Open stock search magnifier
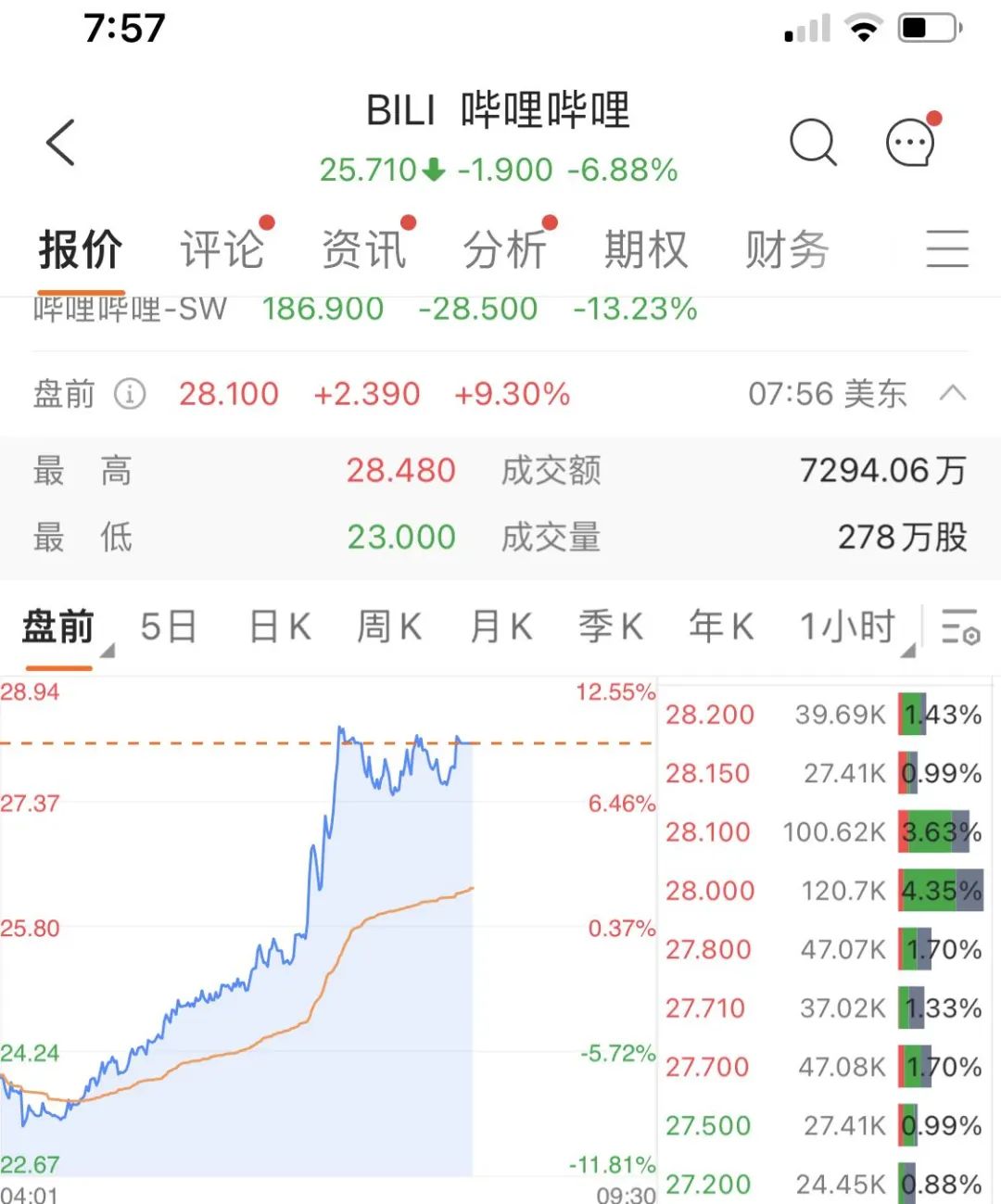This screenshot has width=1001, height=1204. [x=813, y=143]
